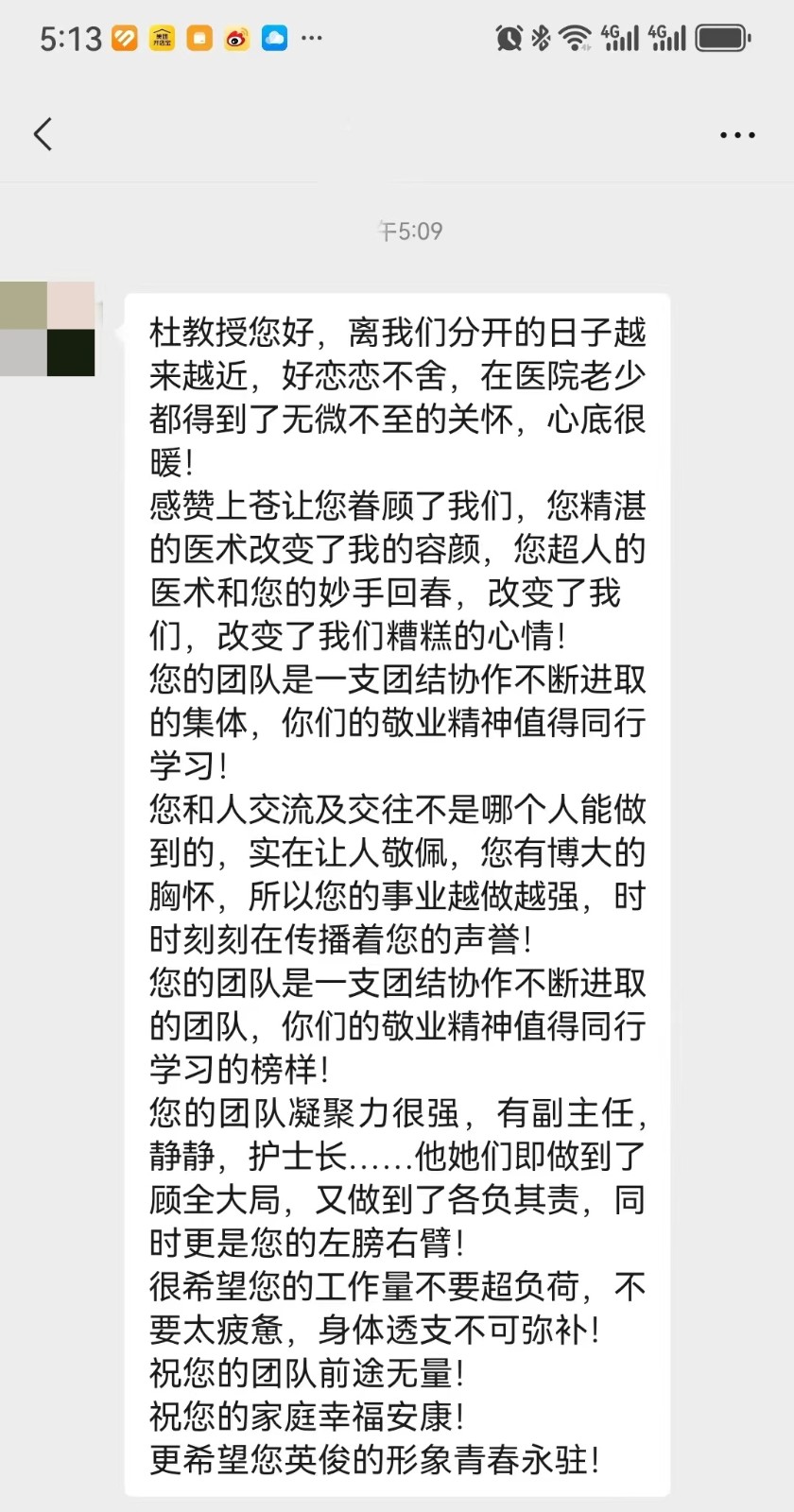Image resolution: width=794 pixels, height=1512 pixels.
Task: Go back with the top-left arrow
Action: click(43, 134)
